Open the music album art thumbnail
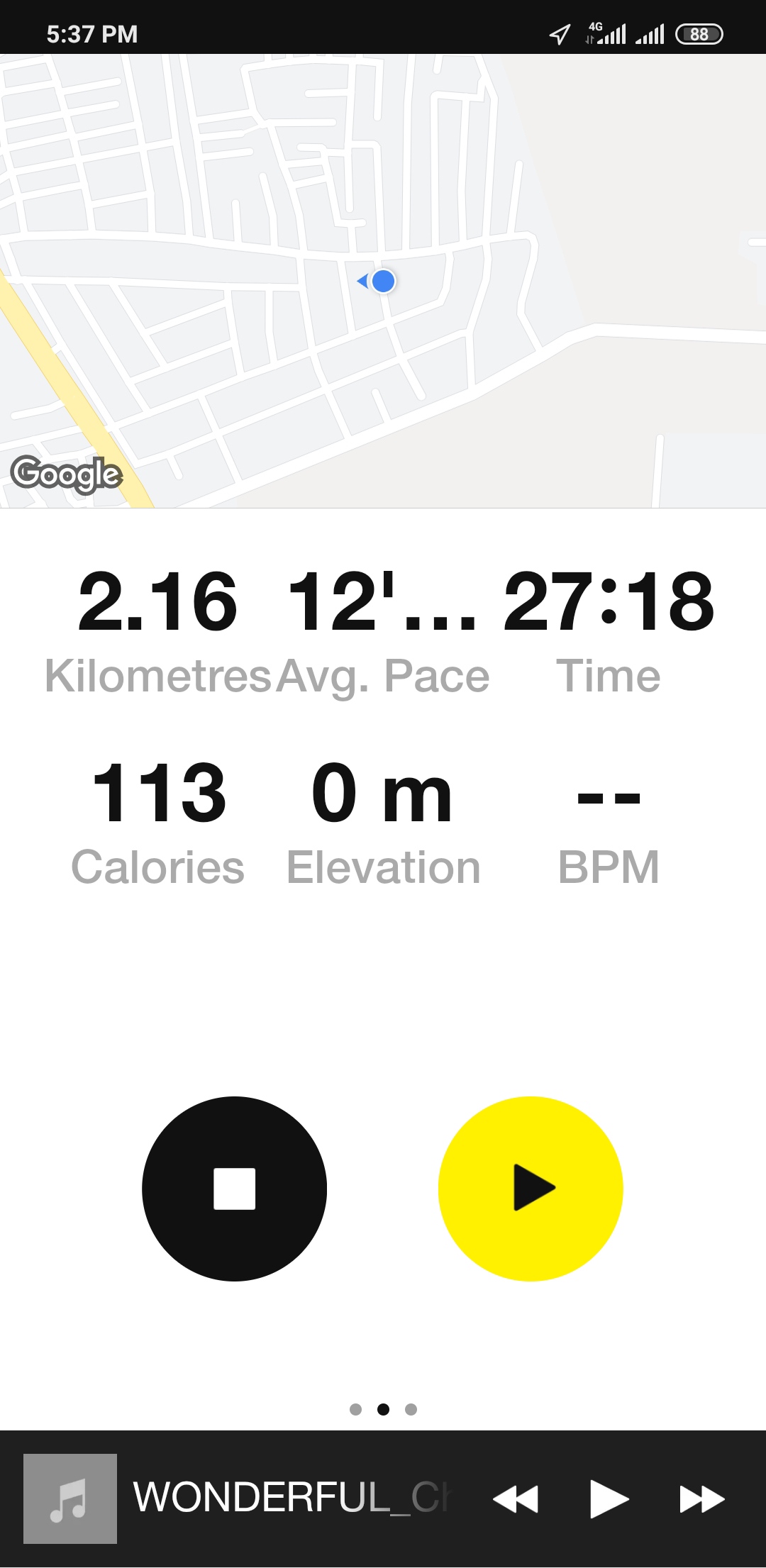The height and width of the screenshot is (1568, 766). (x=70, y=1499)
